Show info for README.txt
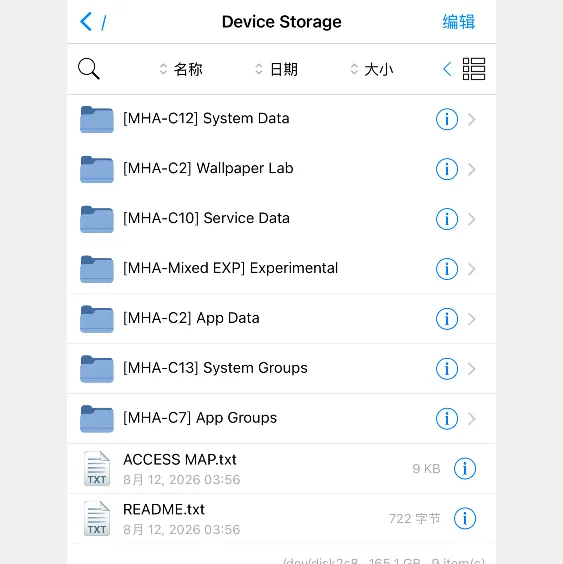563x564 pixels. pyautogui.click(x=465, y=519)
